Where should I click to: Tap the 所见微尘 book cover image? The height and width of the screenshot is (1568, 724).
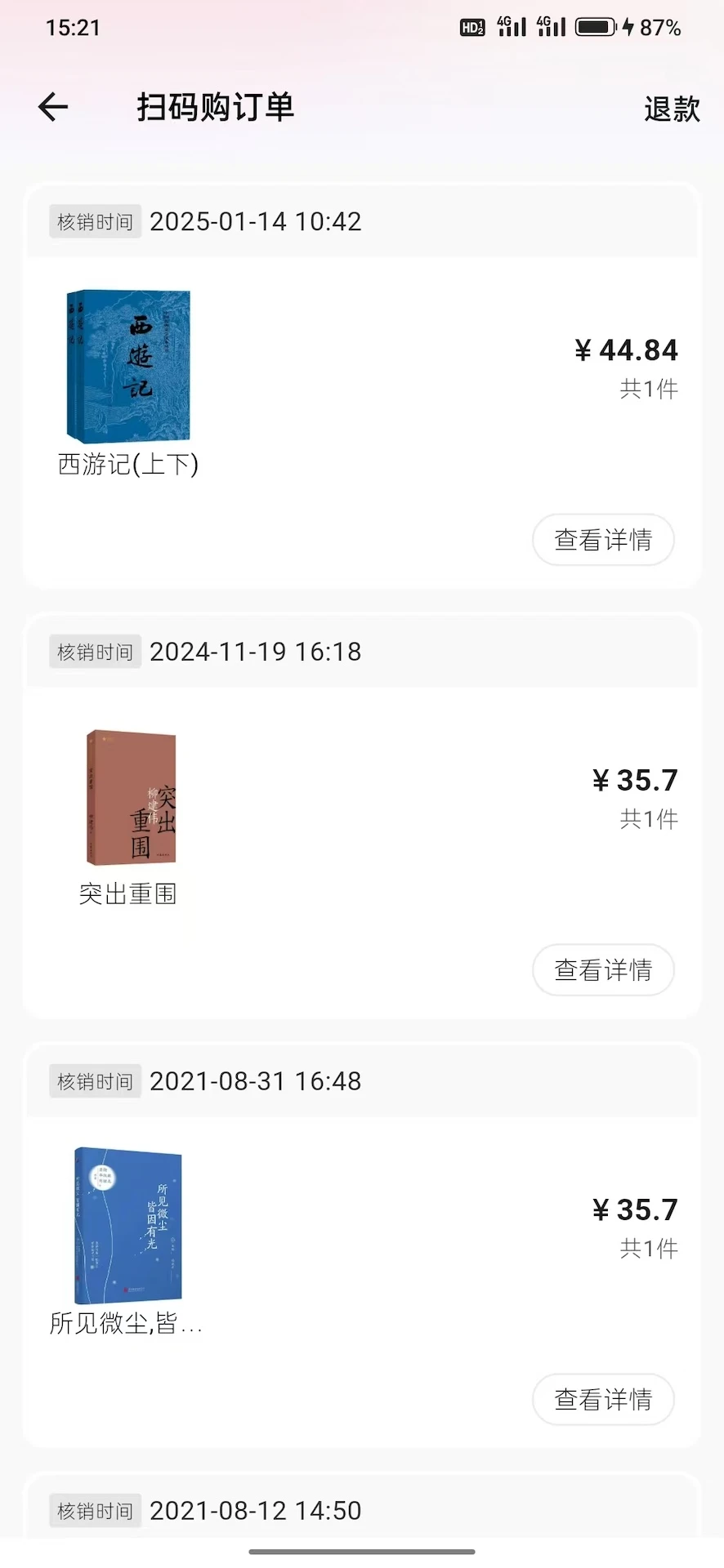[127, 1223]
